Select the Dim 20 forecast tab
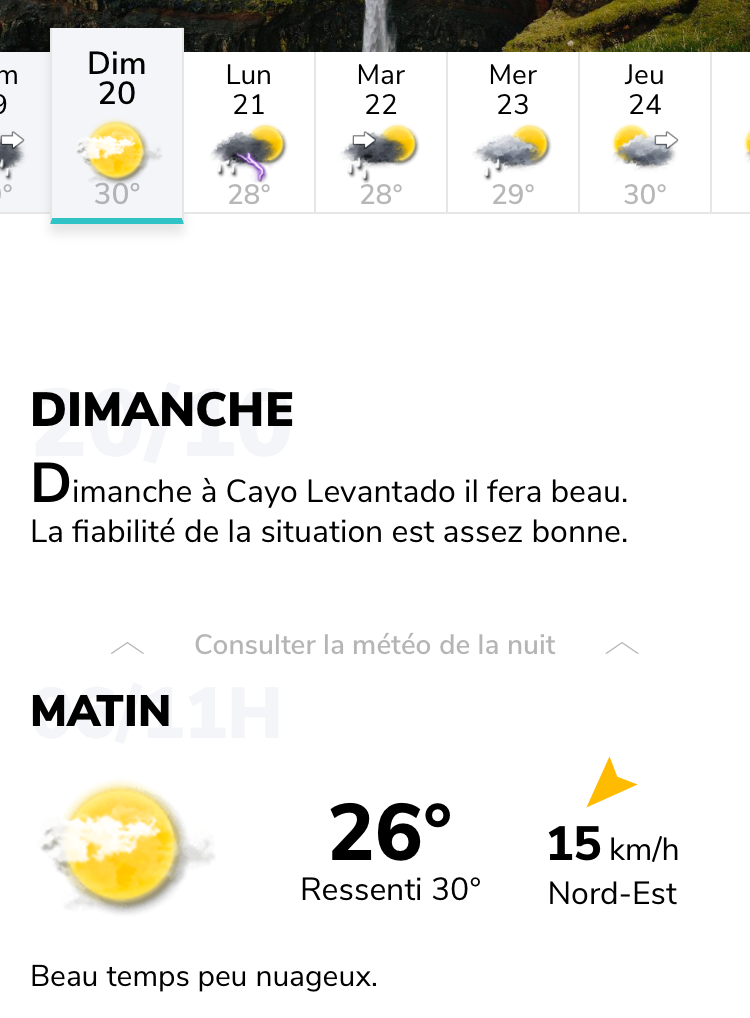The height and width of the screenshot is (1018, 750). [117, 125]
